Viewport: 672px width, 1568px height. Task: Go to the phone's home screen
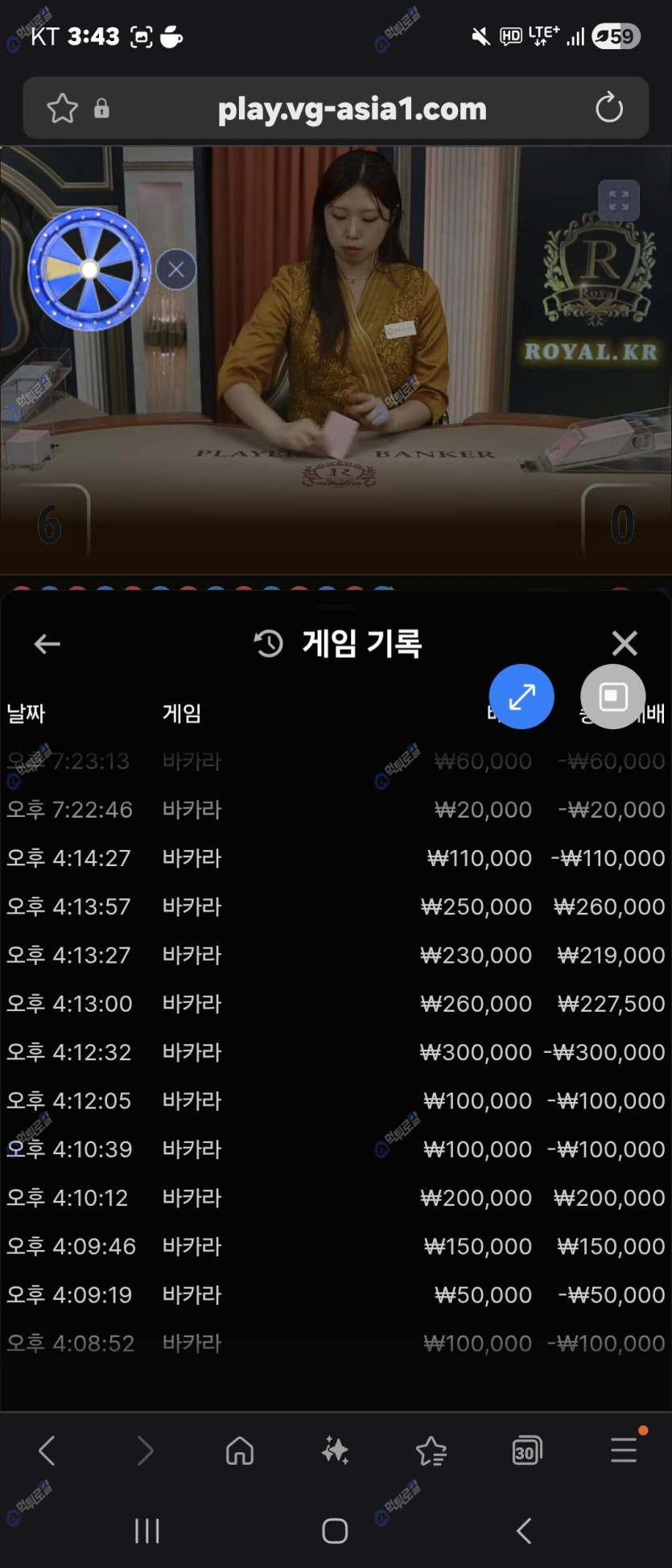pos(335,1530)
